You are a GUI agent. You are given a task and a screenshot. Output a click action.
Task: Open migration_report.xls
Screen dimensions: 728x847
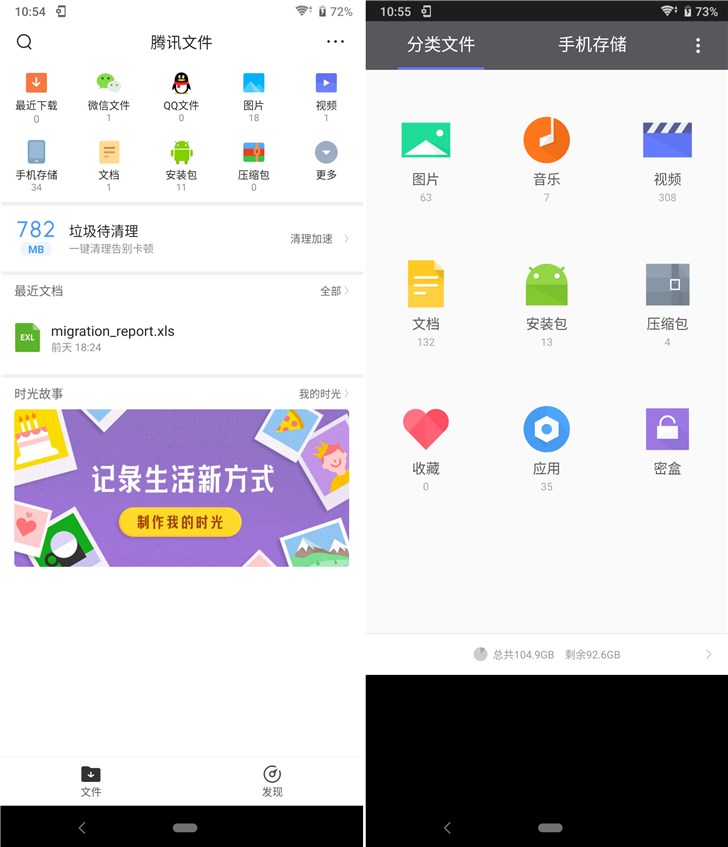coord(112,337)
